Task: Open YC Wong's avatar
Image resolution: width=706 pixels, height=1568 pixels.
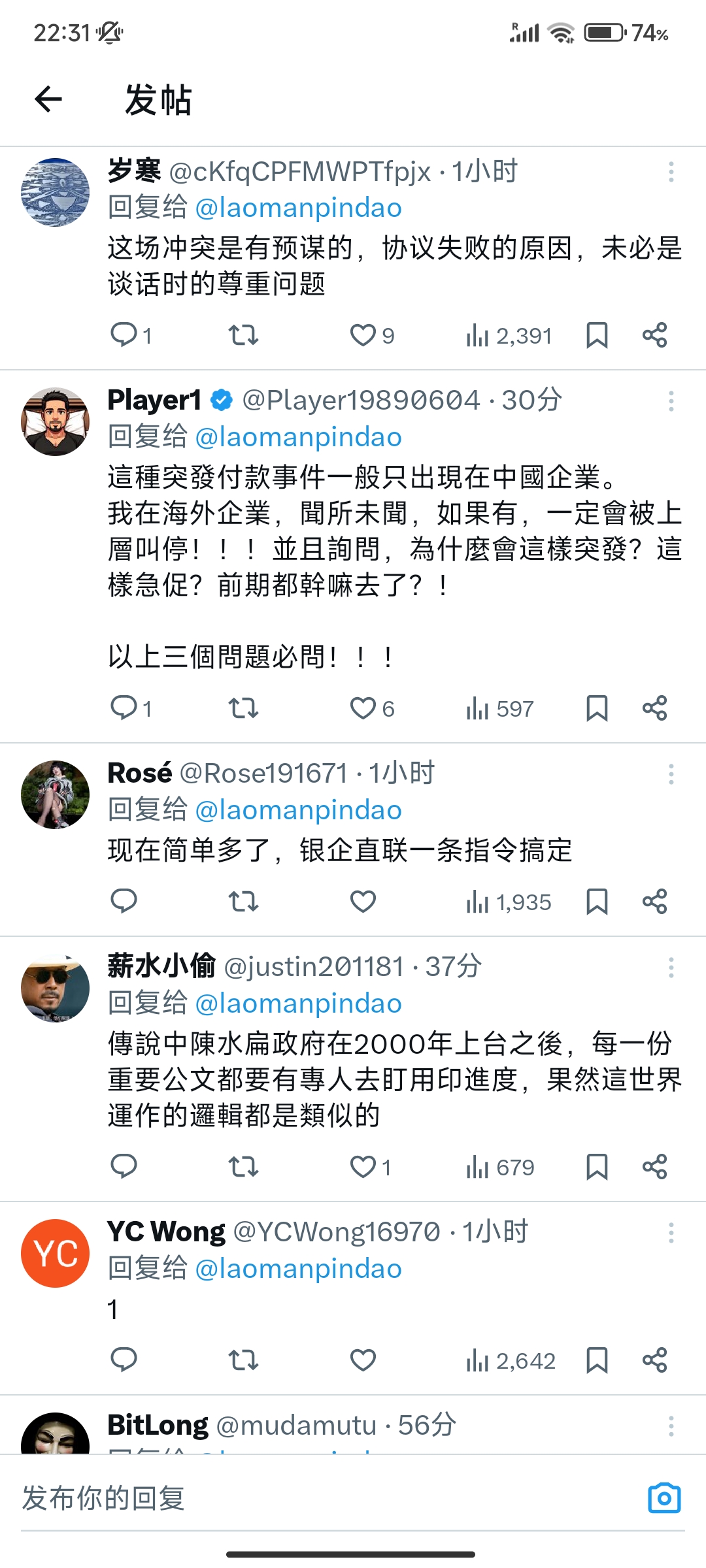Action: [56, 1253]
